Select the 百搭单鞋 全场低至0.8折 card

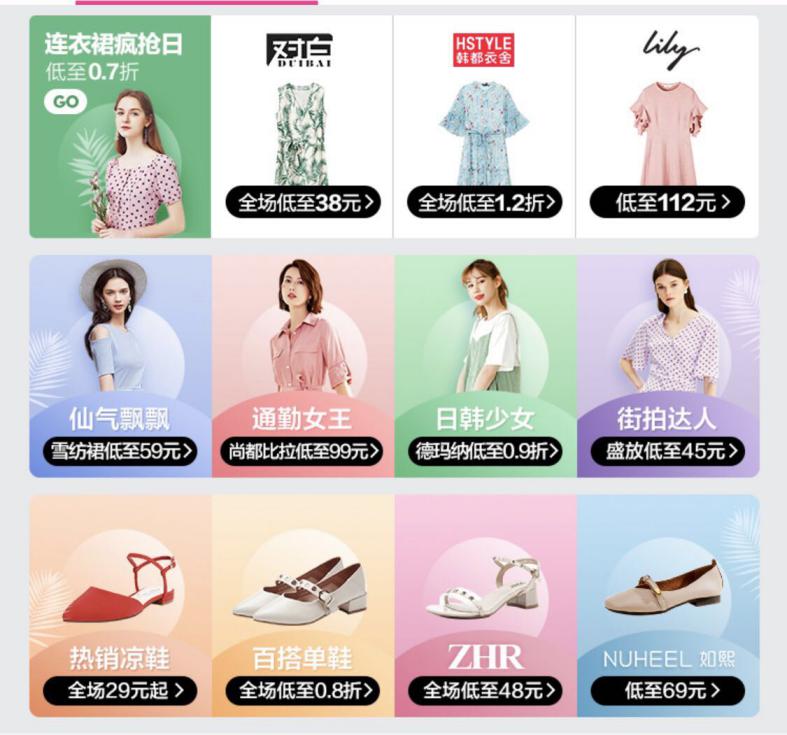click(303, 606)
